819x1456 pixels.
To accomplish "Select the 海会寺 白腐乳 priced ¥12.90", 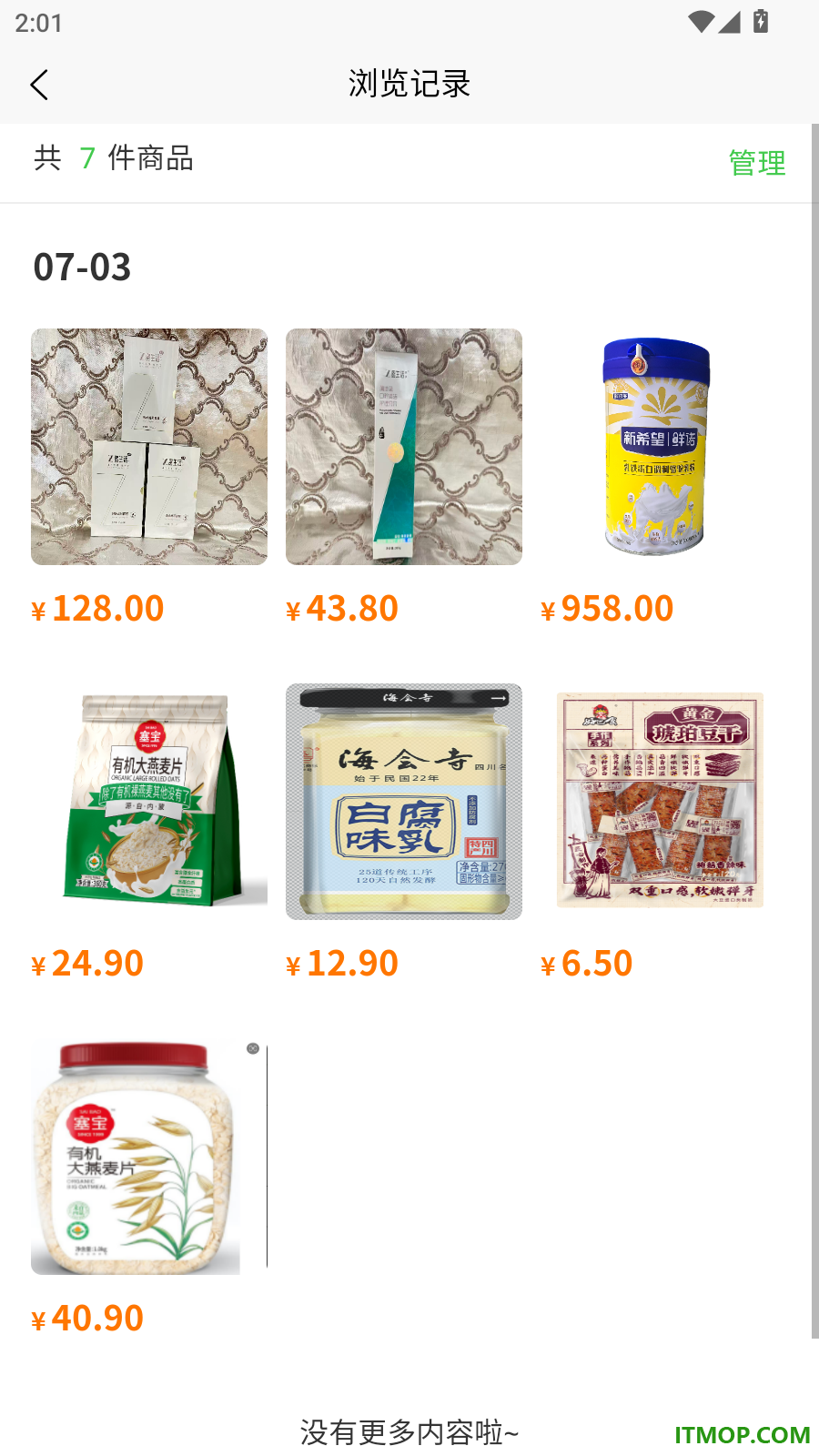I will [x=404, y=802].
